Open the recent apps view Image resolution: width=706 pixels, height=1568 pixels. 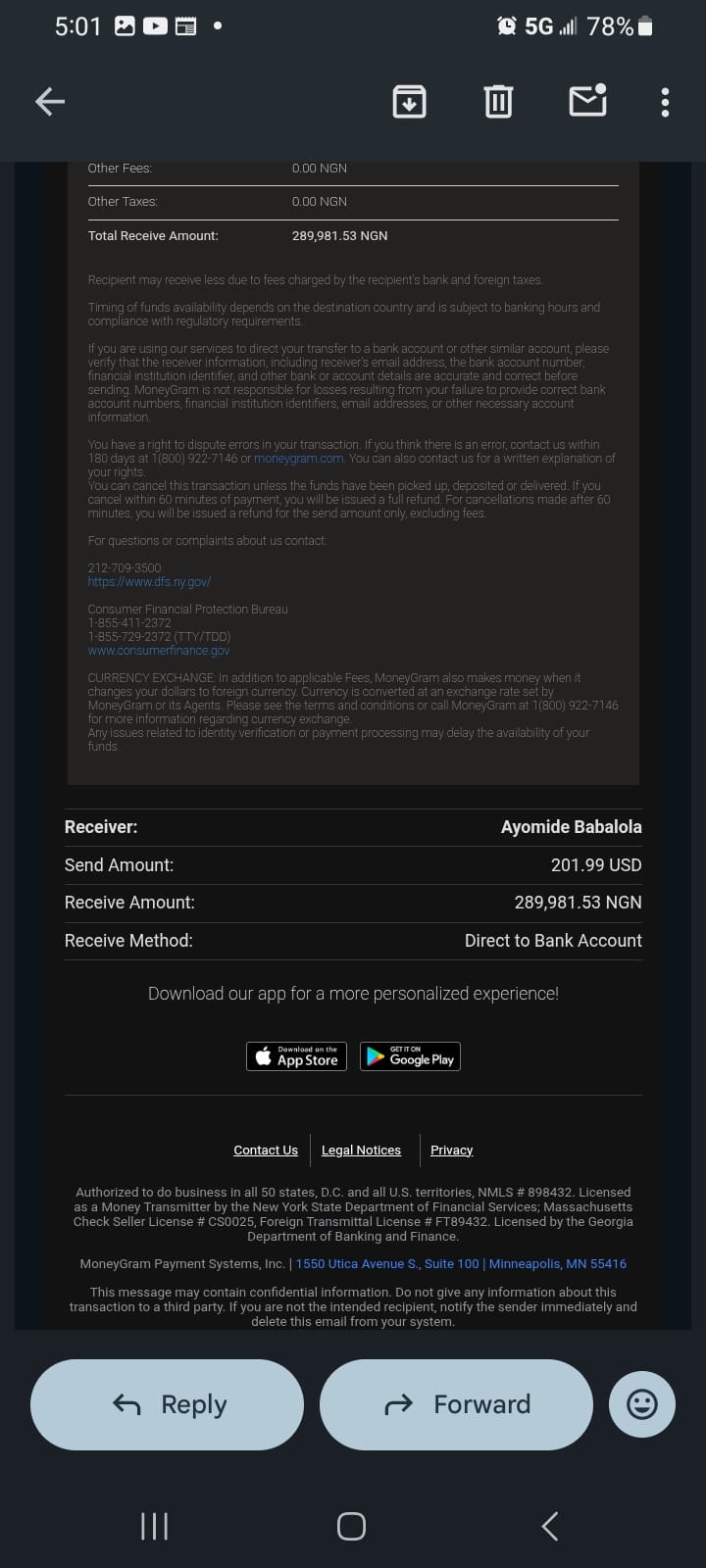(x=154, y=1526)
